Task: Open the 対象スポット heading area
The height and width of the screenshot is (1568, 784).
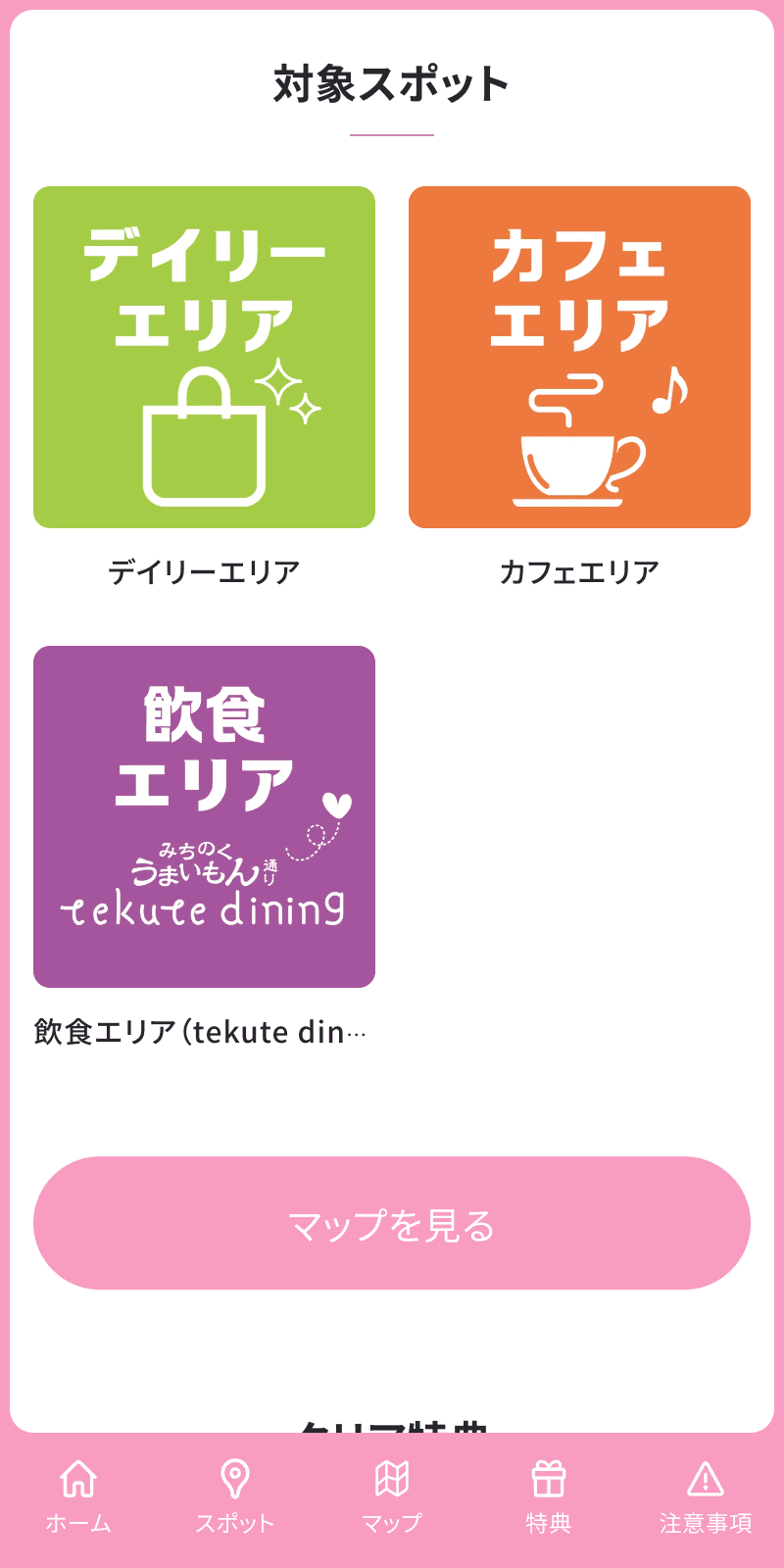Action: point(392,83)
